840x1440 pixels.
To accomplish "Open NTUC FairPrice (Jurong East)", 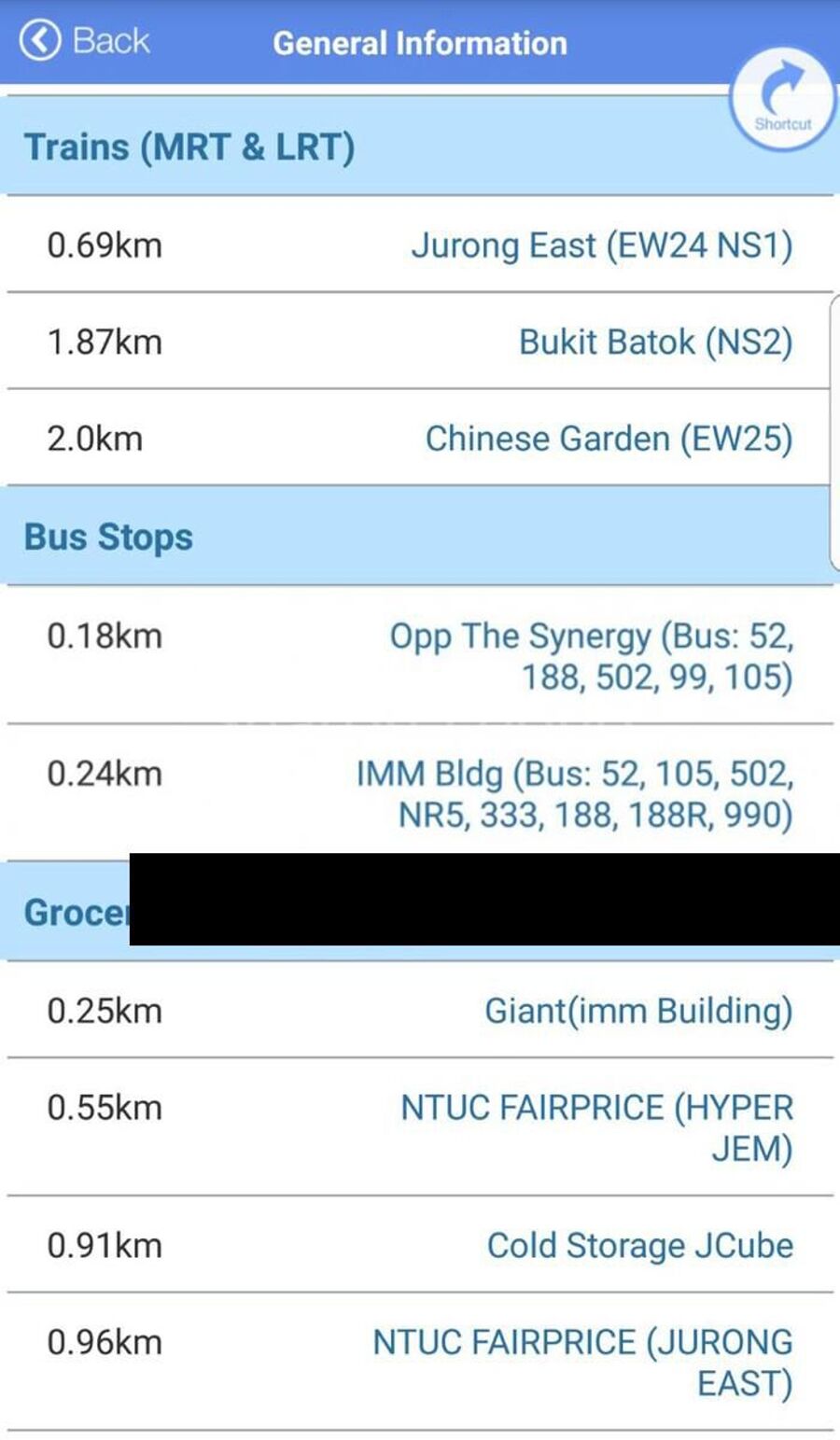I will click(x=582, y=1362).
